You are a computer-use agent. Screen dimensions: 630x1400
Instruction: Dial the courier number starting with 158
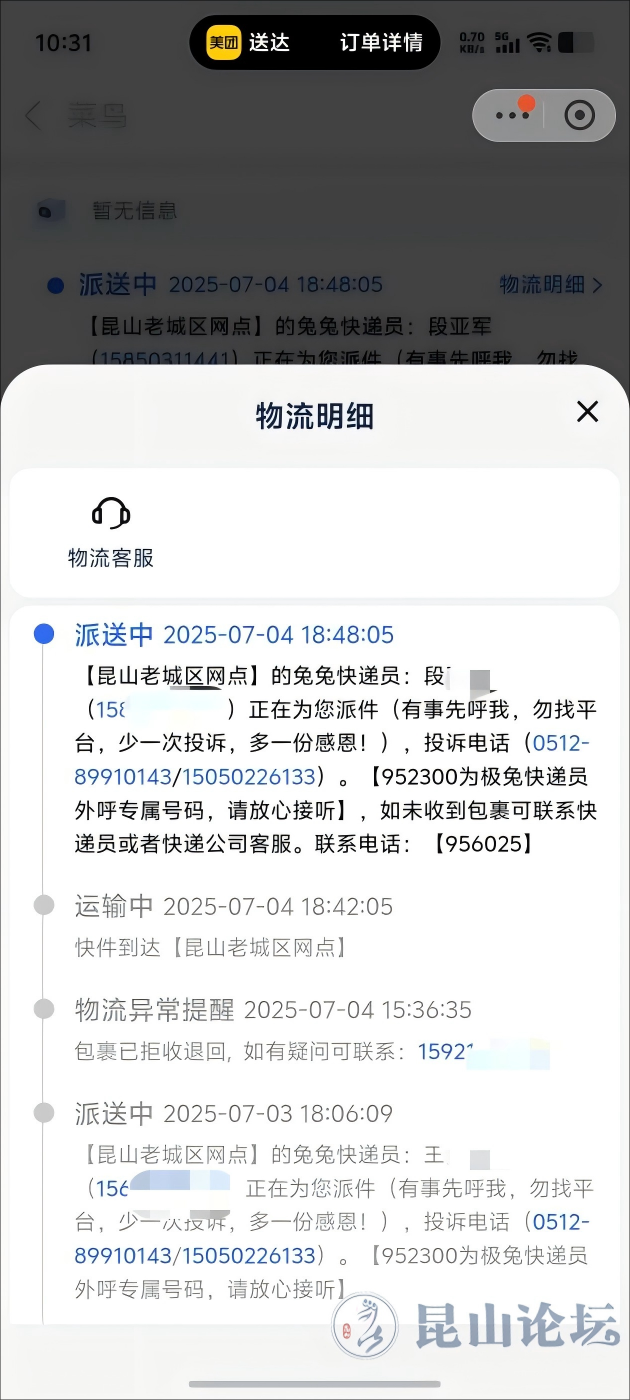click(x=160, y=710)
